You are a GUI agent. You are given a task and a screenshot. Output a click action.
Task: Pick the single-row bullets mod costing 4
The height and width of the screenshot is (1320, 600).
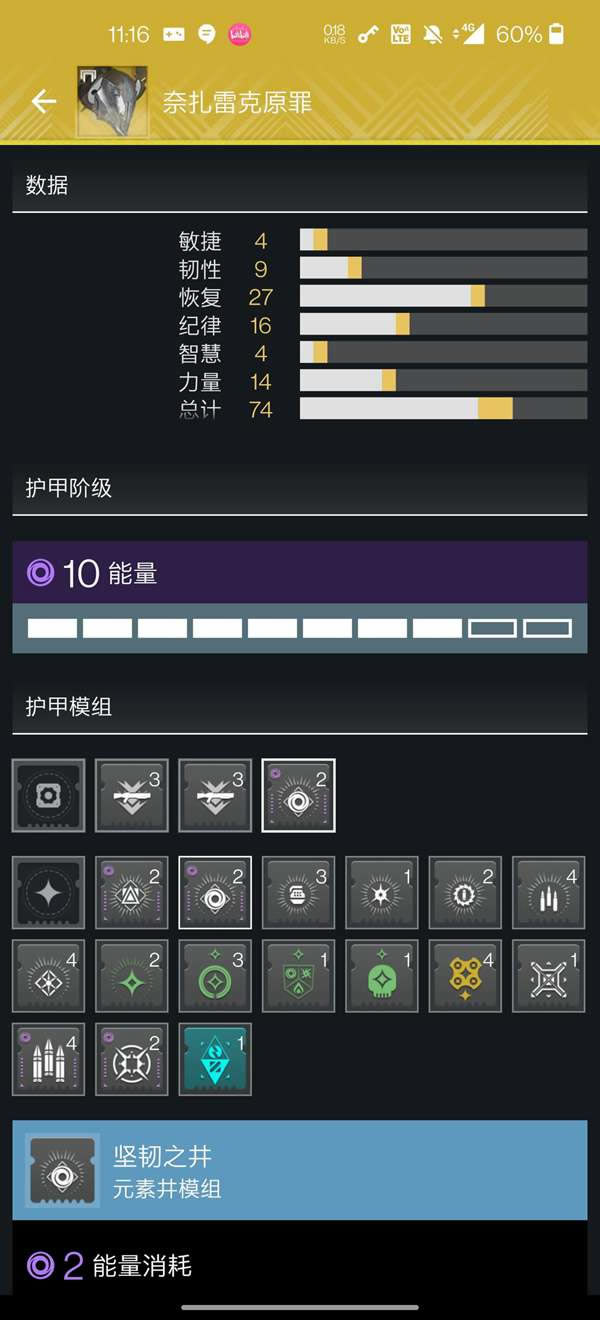click(549, 893)
